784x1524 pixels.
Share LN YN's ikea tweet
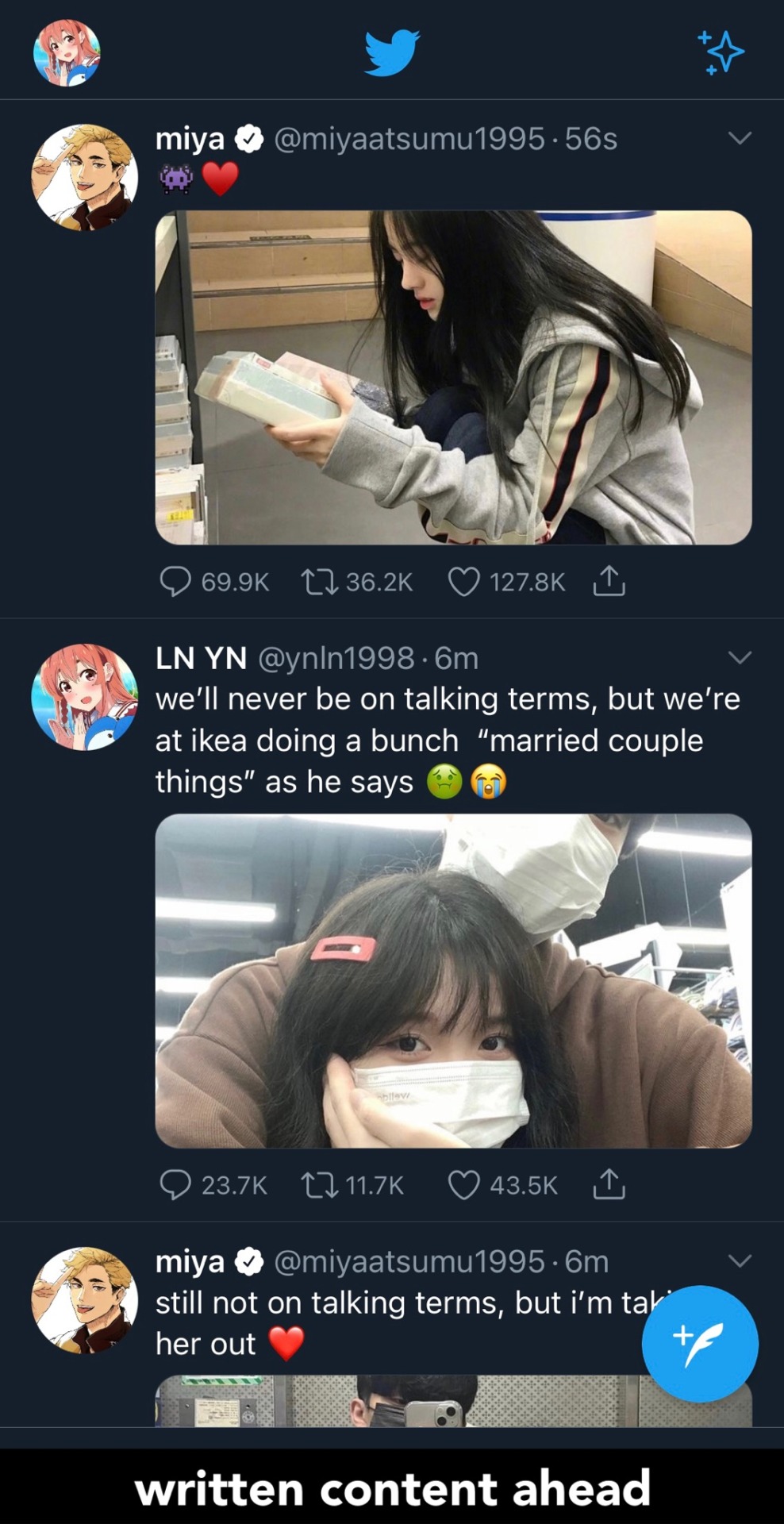click(x=609, y=1184)
